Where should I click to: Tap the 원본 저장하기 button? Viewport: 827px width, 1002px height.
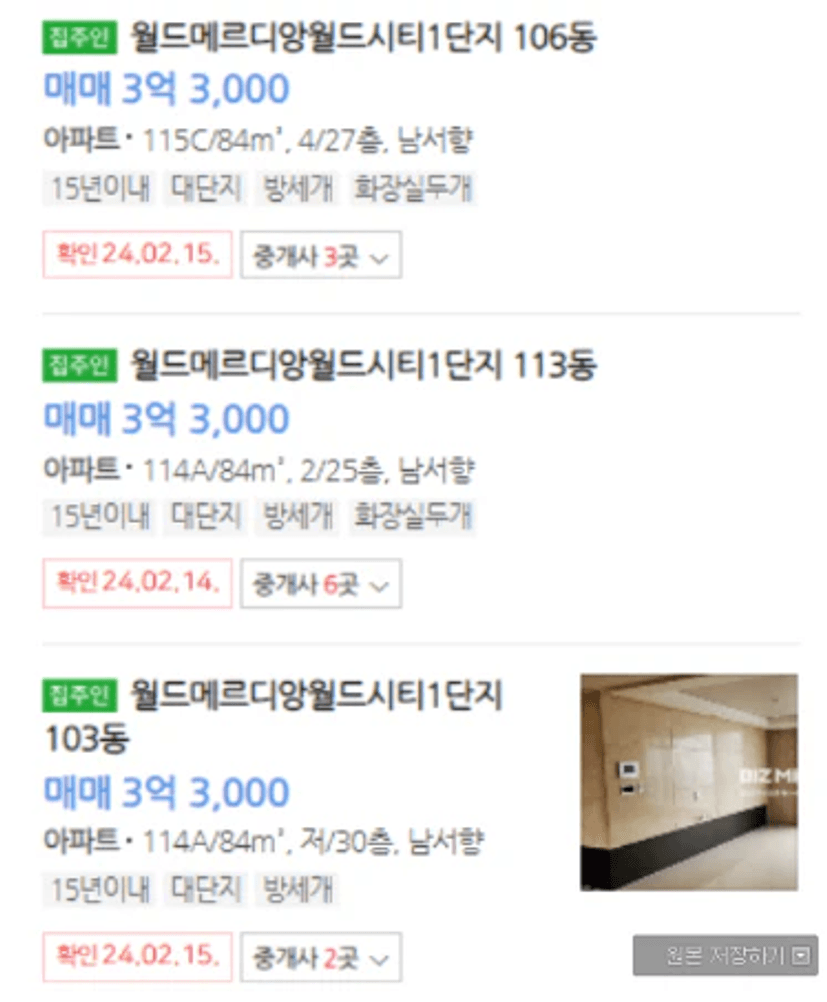tap(726, 955)
